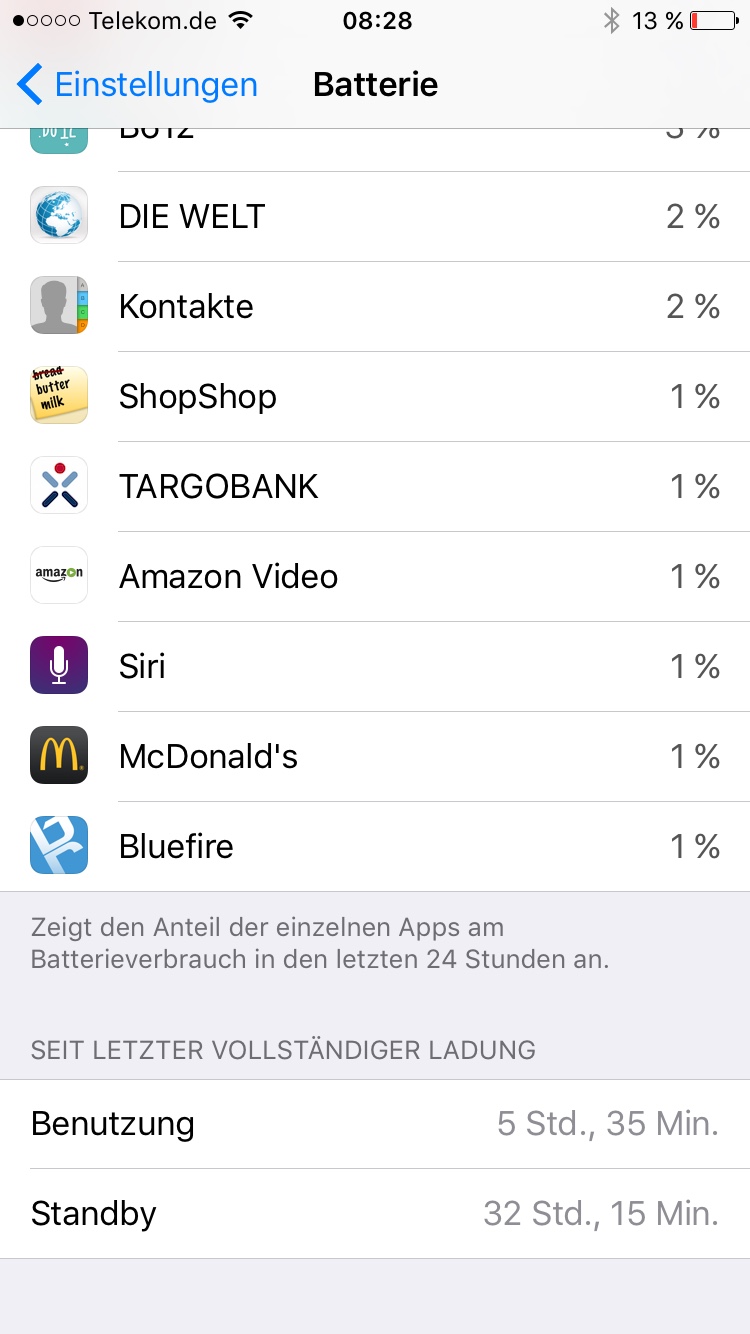
Task: Show usage details for Amazon Video
Action: click(375, 576)
